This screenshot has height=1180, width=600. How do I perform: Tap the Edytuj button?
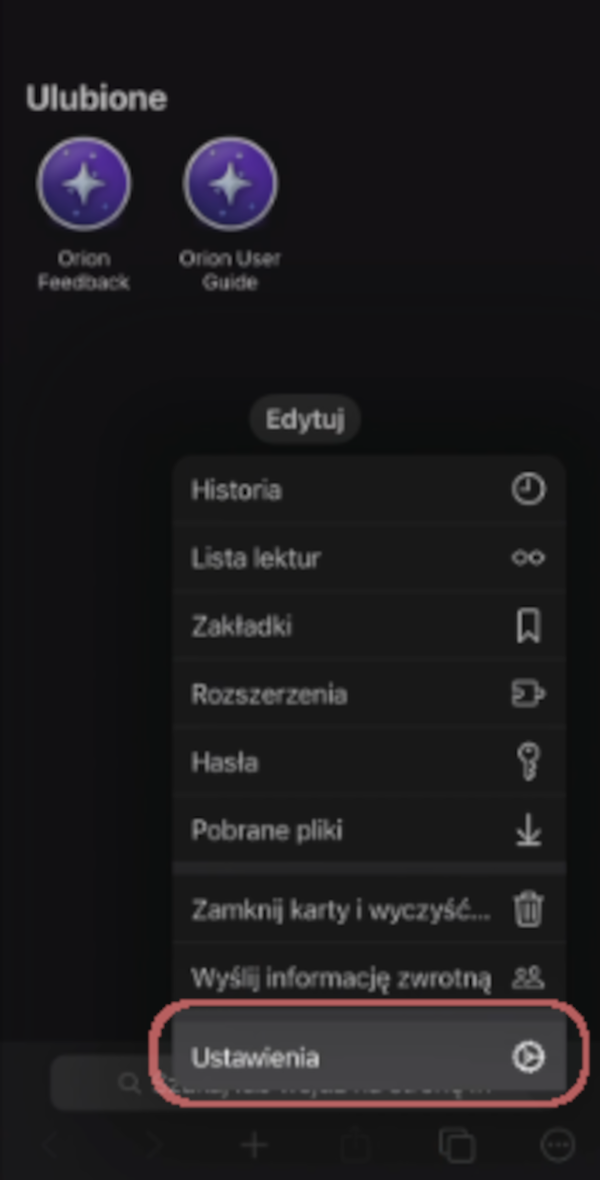coord(305,420)
